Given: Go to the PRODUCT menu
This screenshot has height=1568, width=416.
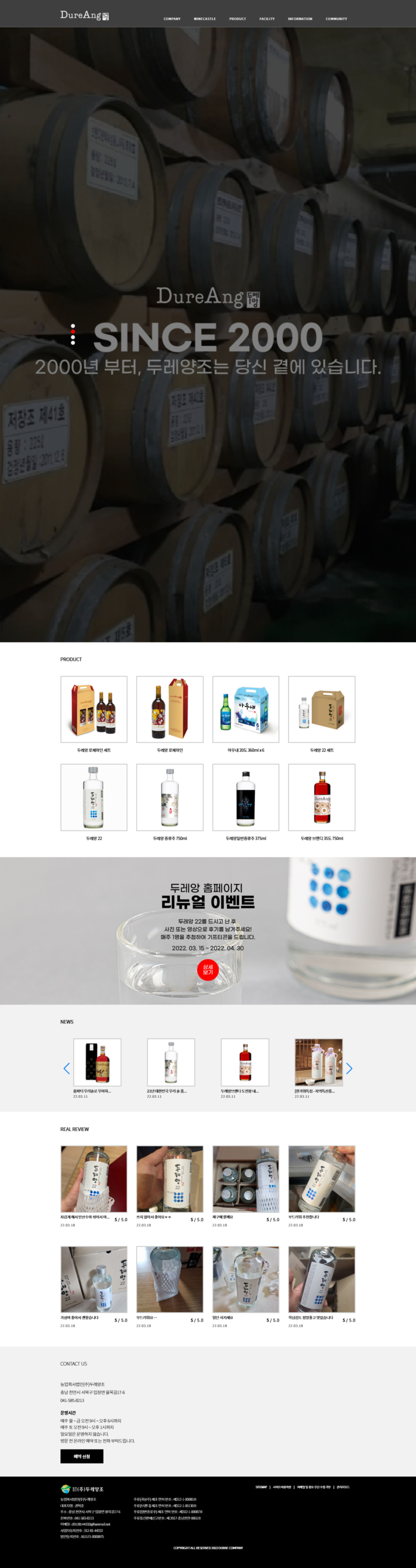Looking at the screenshot, I should tap(237, 19).
